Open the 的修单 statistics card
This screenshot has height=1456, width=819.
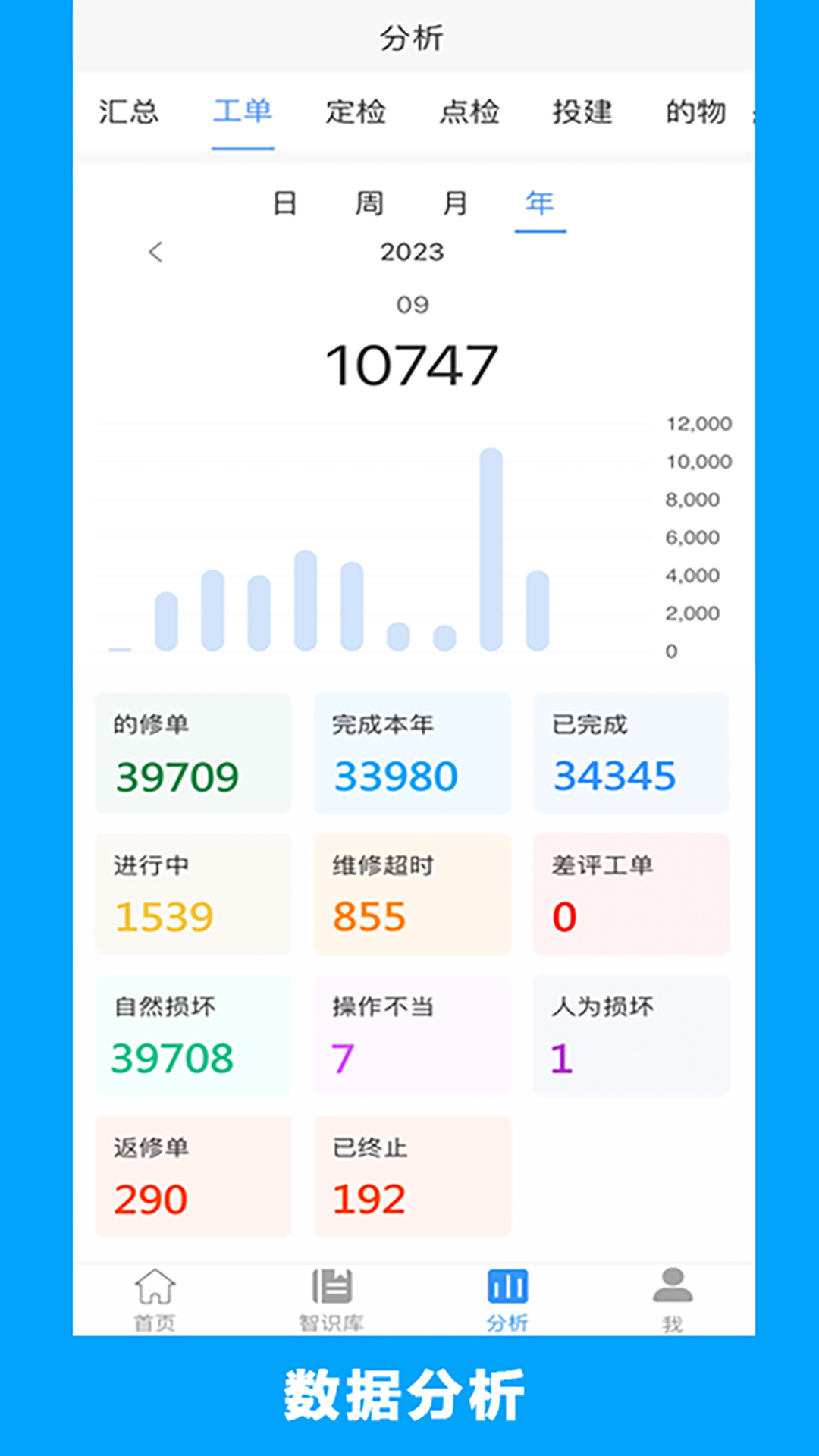pos(193,755)
